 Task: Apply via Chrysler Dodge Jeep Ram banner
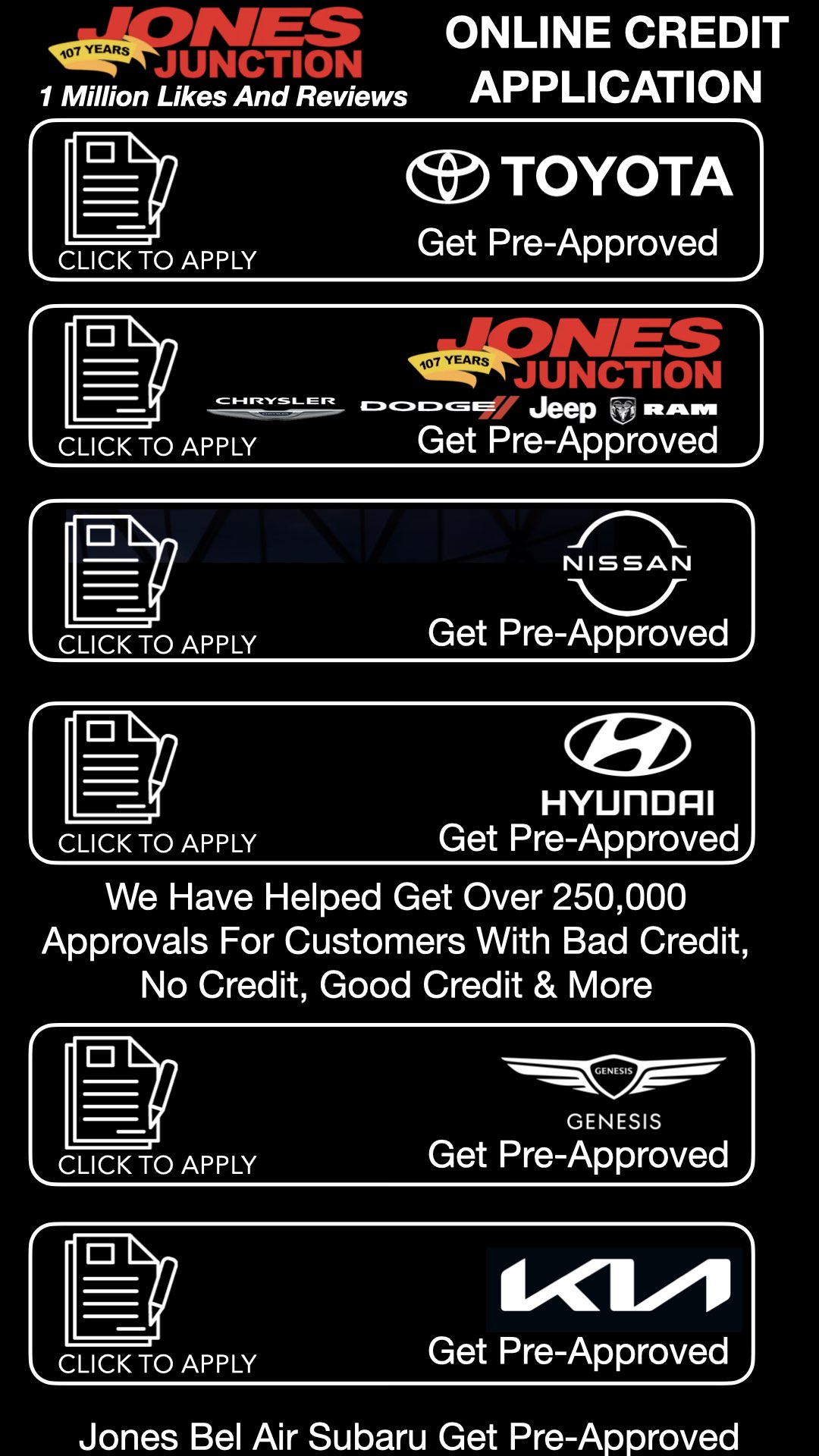click(x=395, y=386)
